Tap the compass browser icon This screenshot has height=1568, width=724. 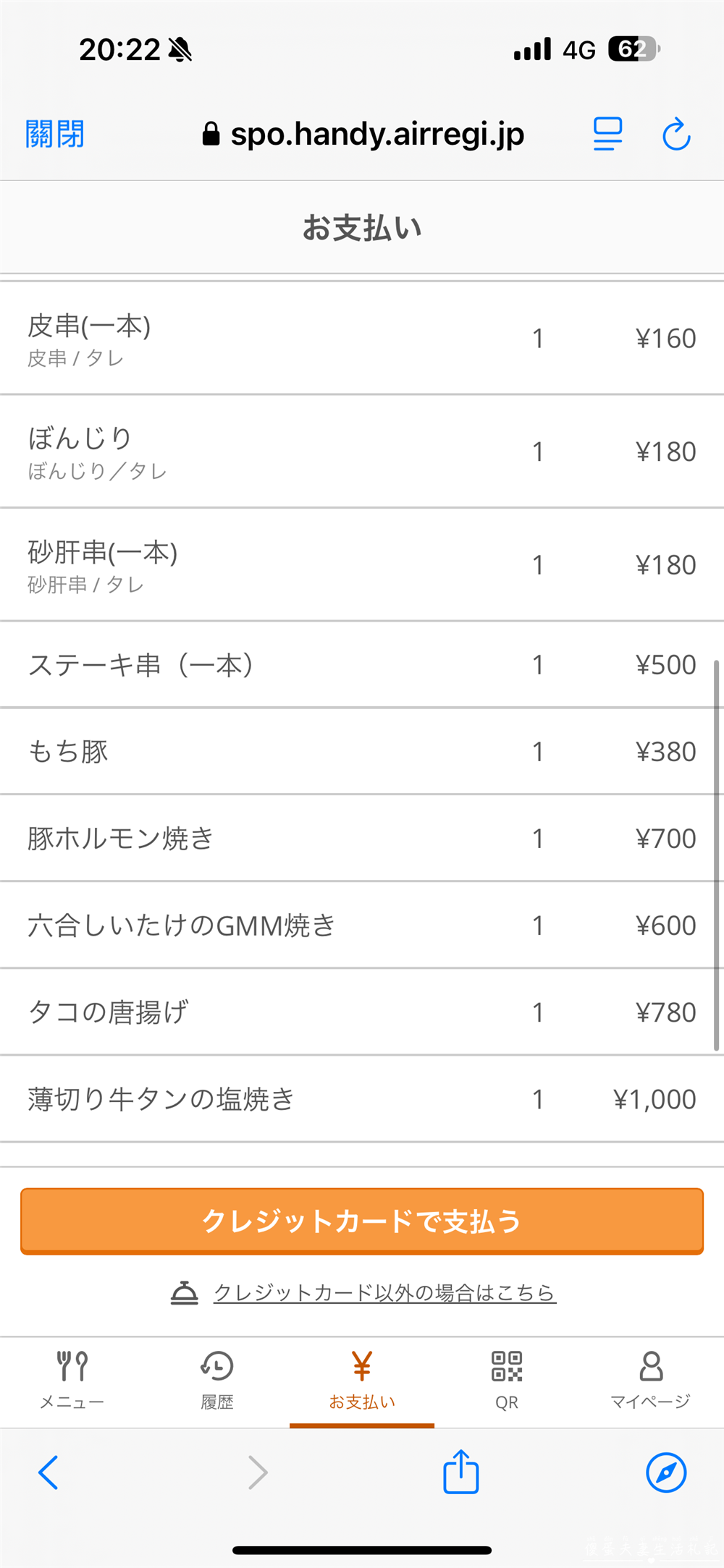pyautogui.click(x=666, y=1472)
